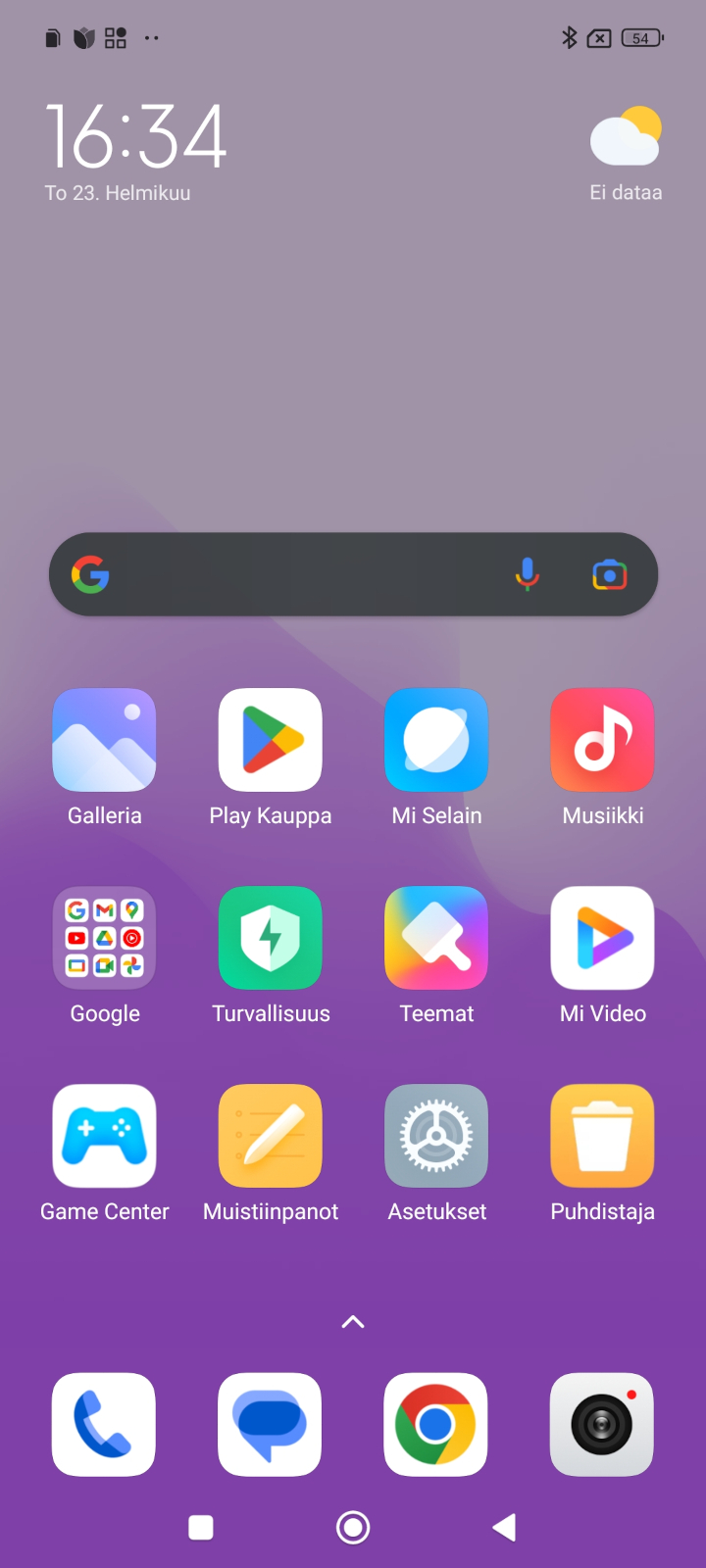Launch Mi Video
The image size is (706, 1568).
602,938
